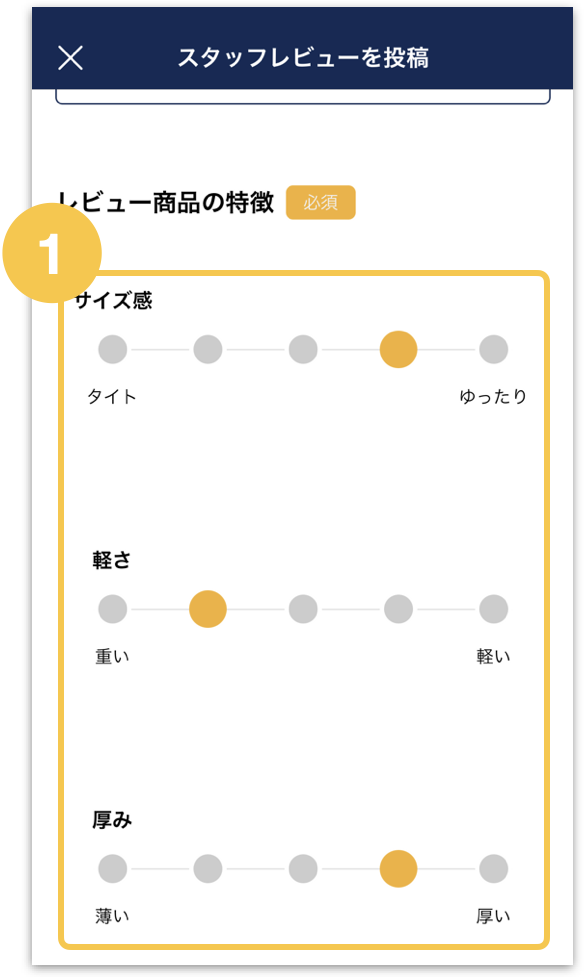Tap the highlighted orange dot under 軽さ

pos(208,609)
